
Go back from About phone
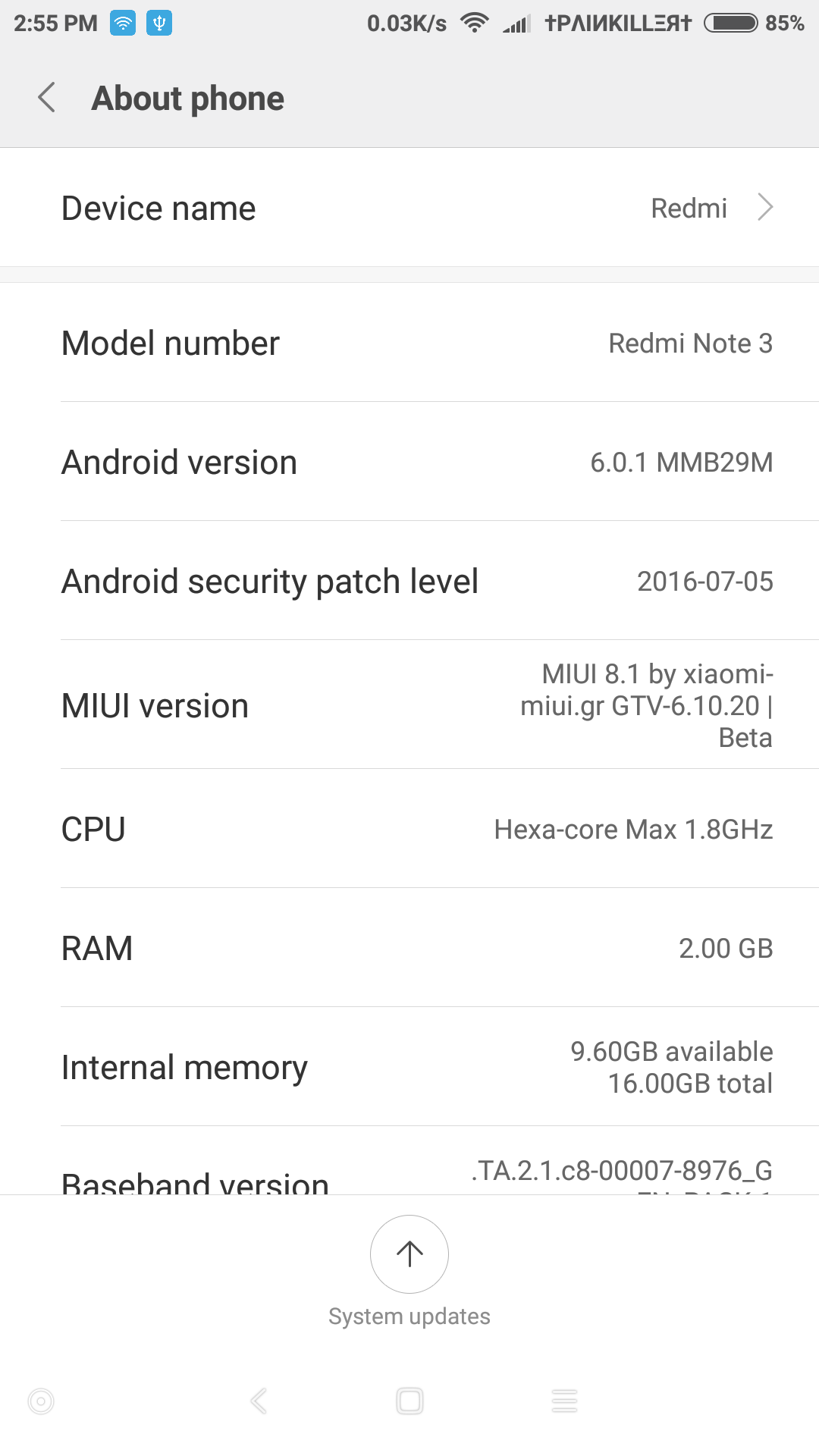click(47, 98)
